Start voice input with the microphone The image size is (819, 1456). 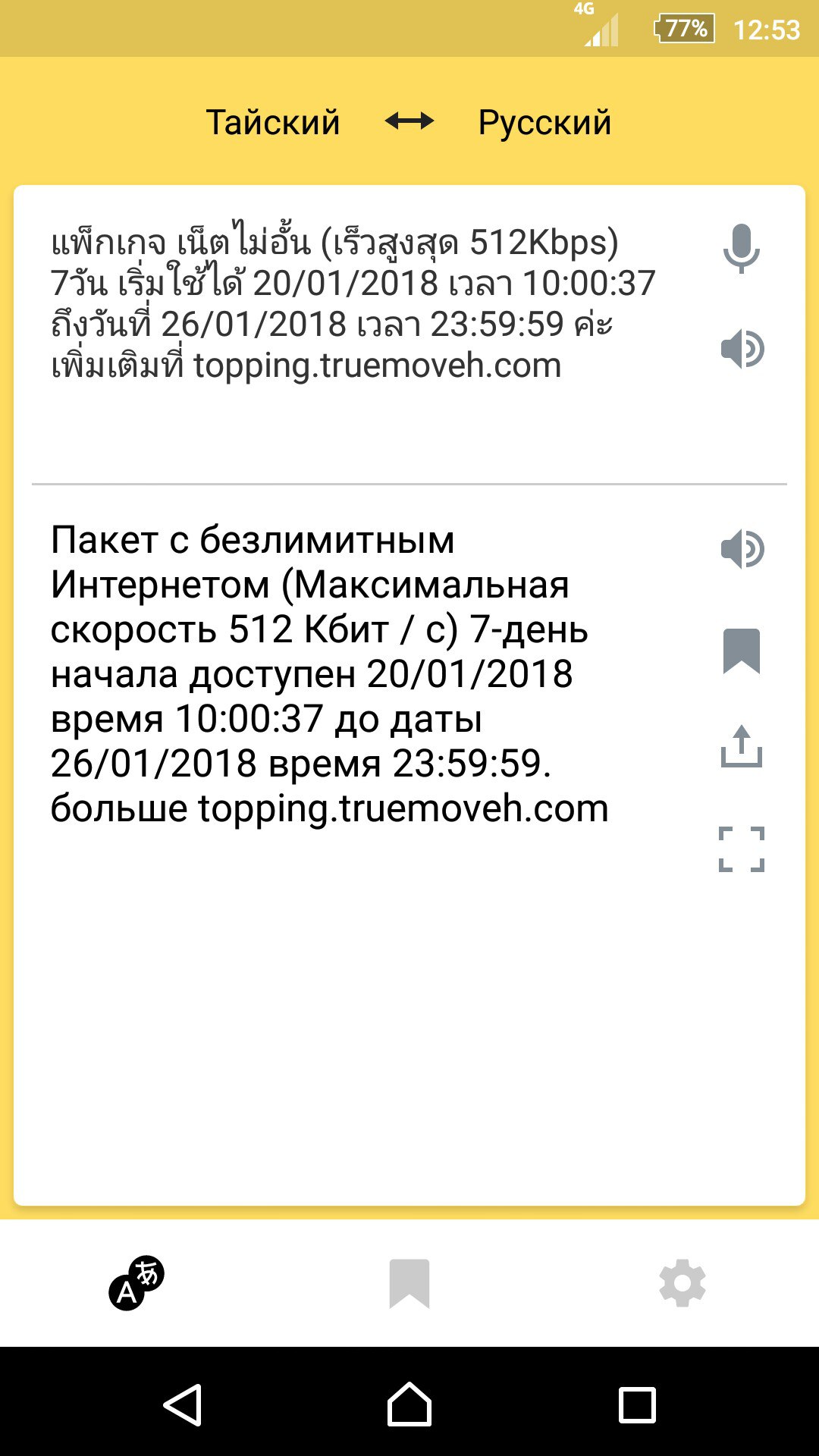741,248
